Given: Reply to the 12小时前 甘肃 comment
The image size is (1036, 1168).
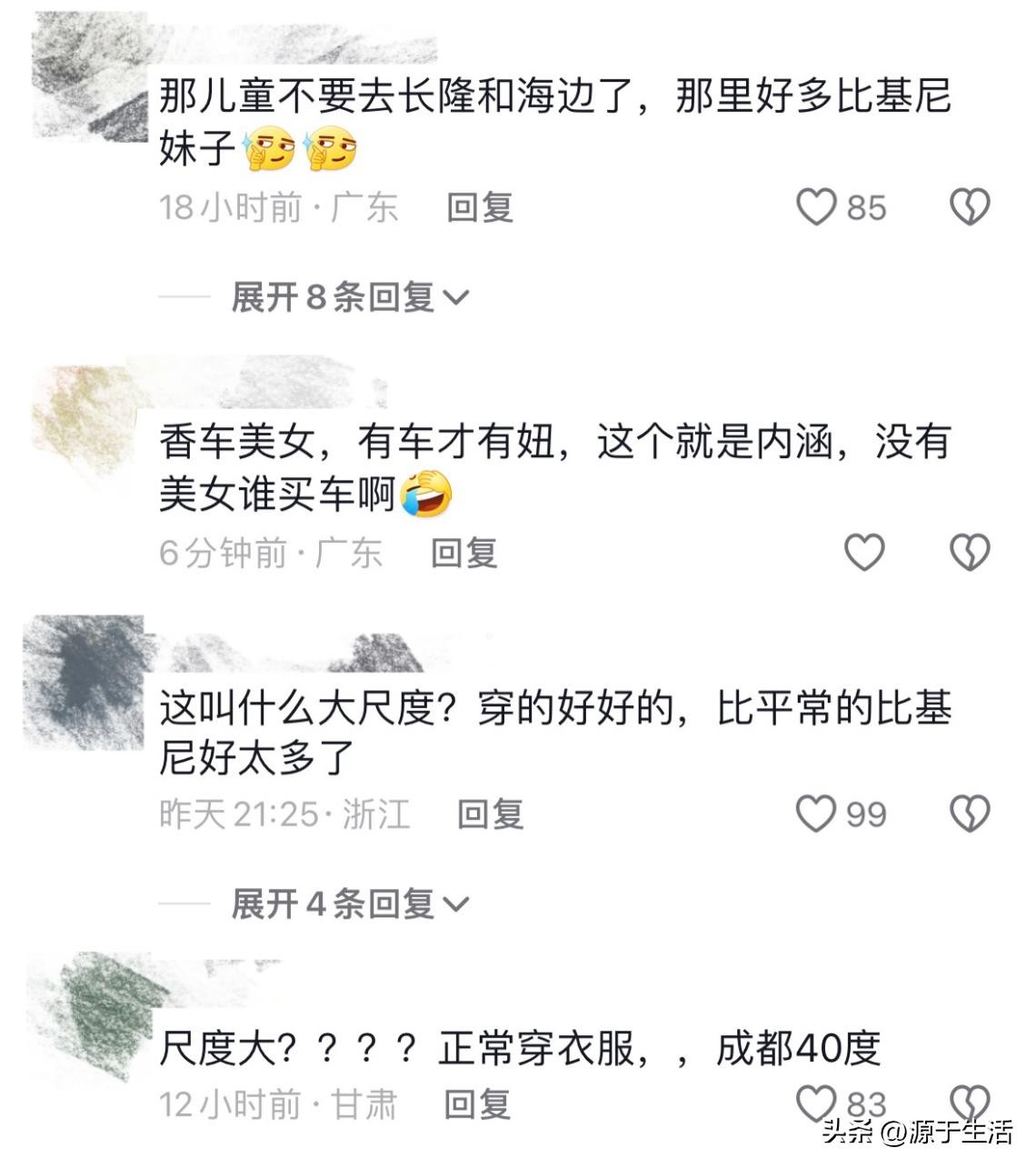Looking at the screenshot, I should point(477,1104).
